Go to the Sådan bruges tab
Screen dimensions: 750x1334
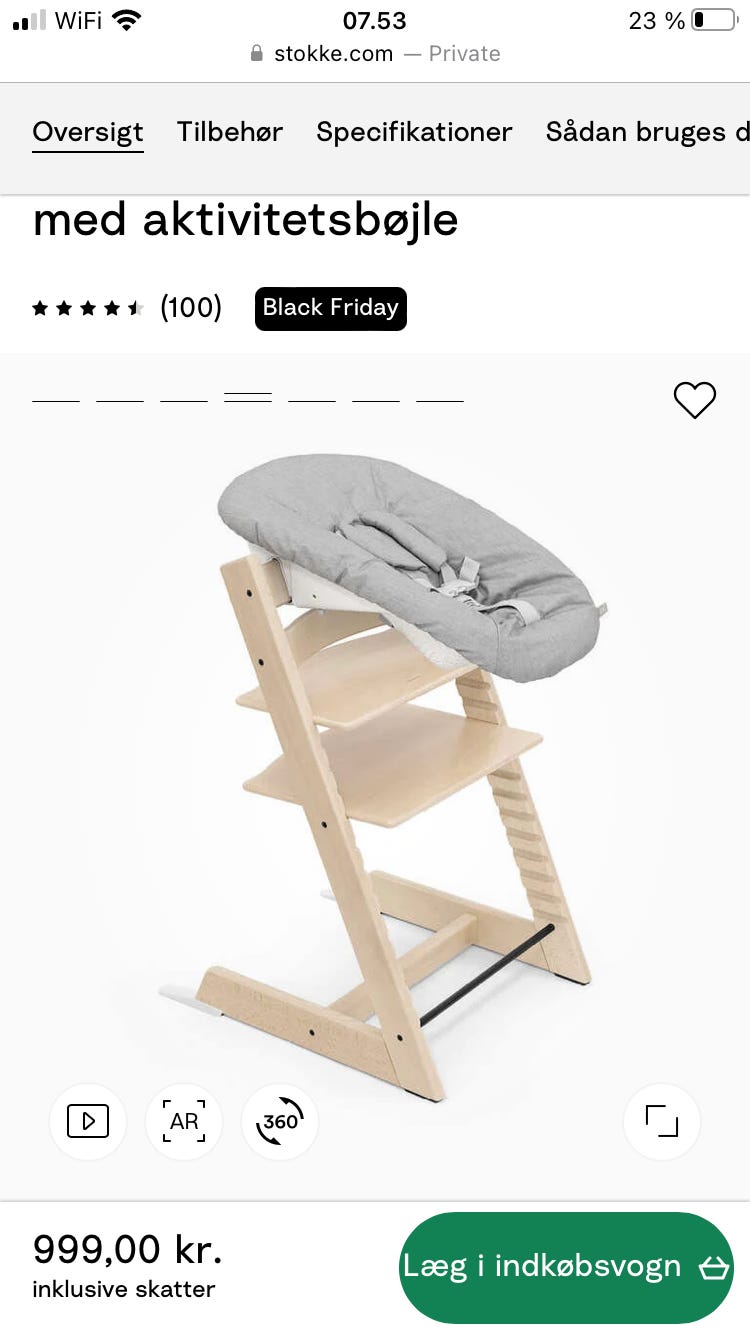(645, 132)
